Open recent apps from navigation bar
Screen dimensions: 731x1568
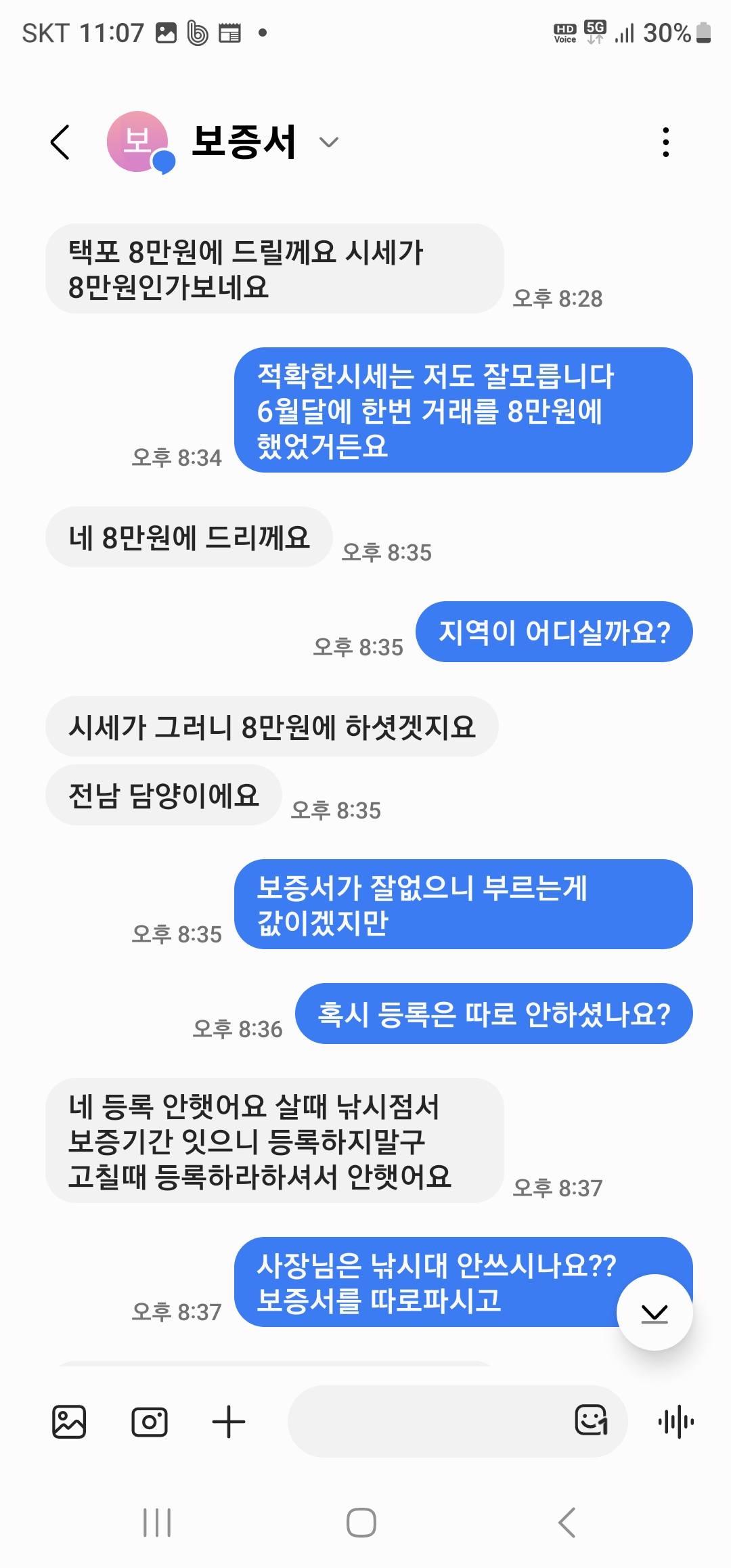tap(157, 1523)
